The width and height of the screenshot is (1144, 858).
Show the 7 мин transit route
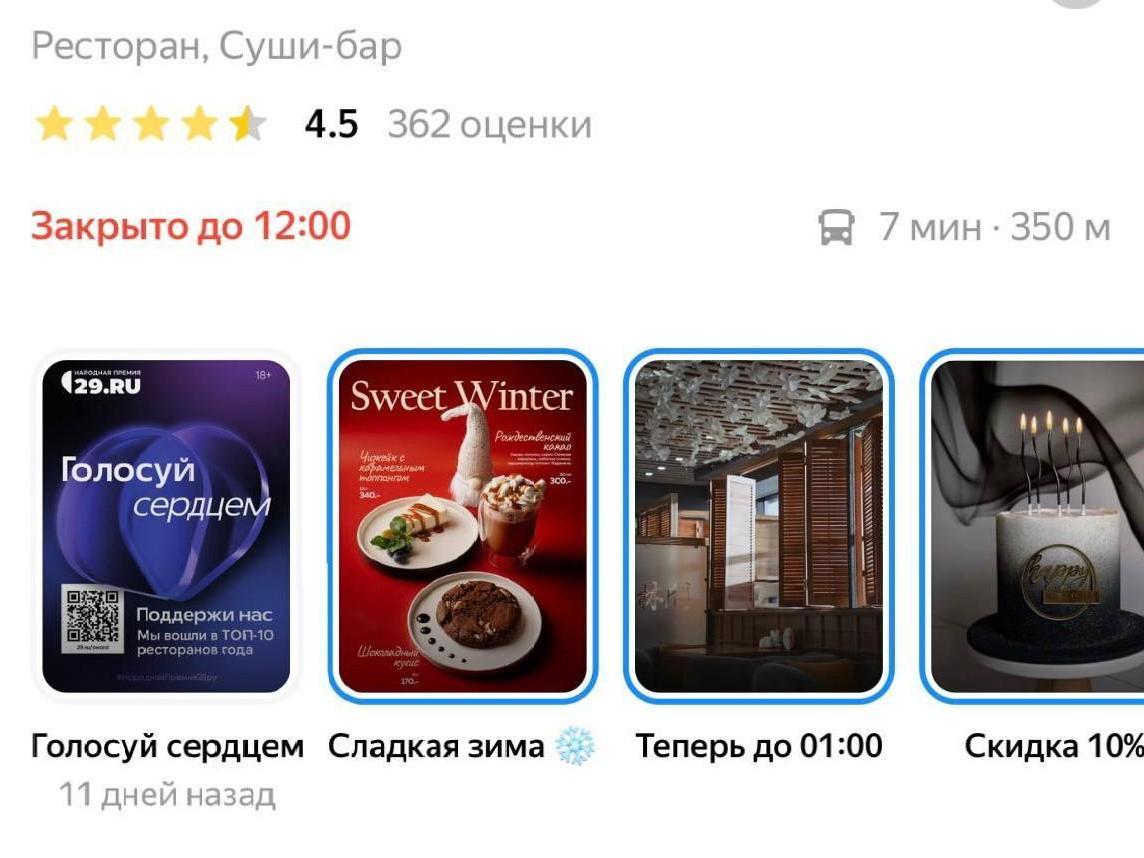965,227
